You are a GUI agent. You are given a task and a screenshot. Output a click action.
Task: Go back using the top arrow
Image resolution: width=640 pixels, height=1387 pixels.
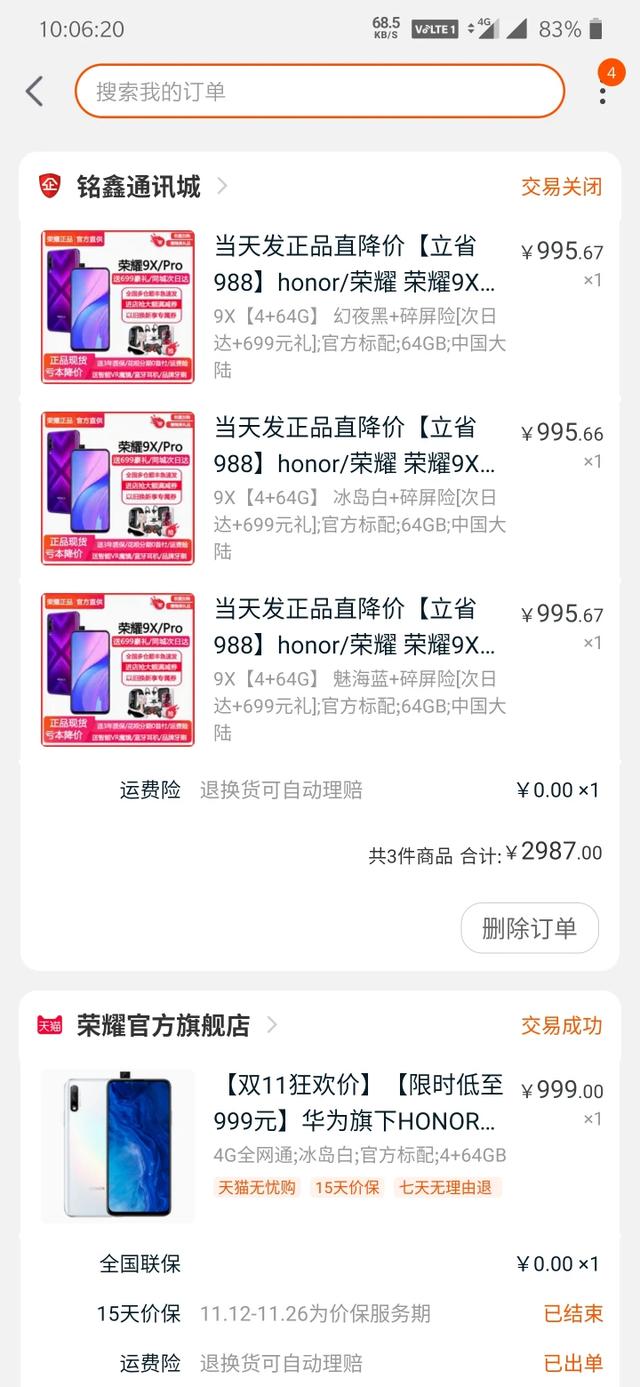[x=35, y=92]
